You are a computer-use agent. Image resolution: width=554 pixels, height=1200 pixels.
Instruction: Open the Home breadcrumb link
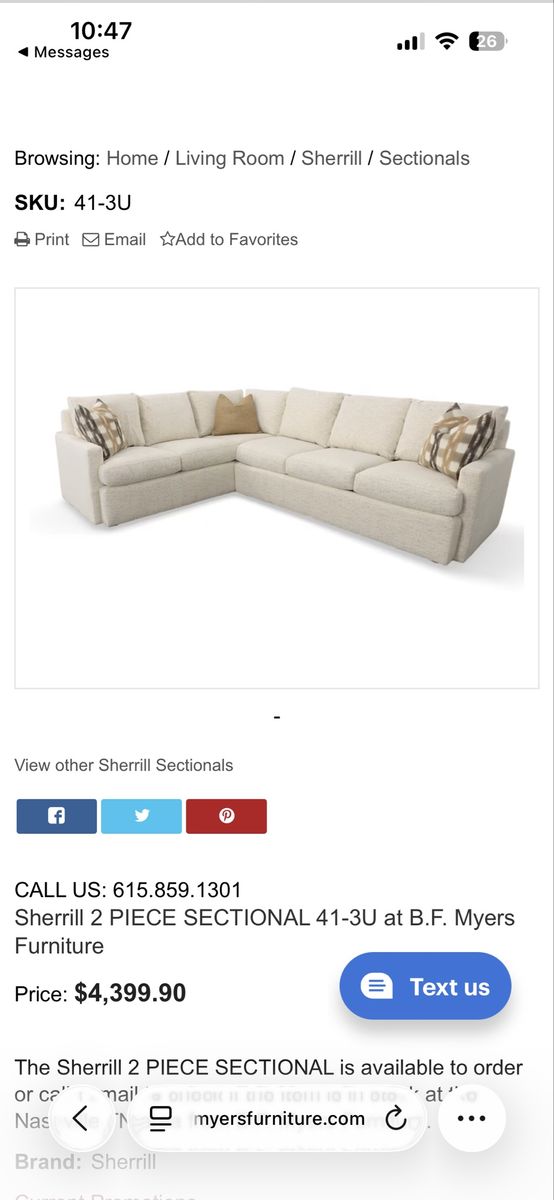[x=132, y=158]
